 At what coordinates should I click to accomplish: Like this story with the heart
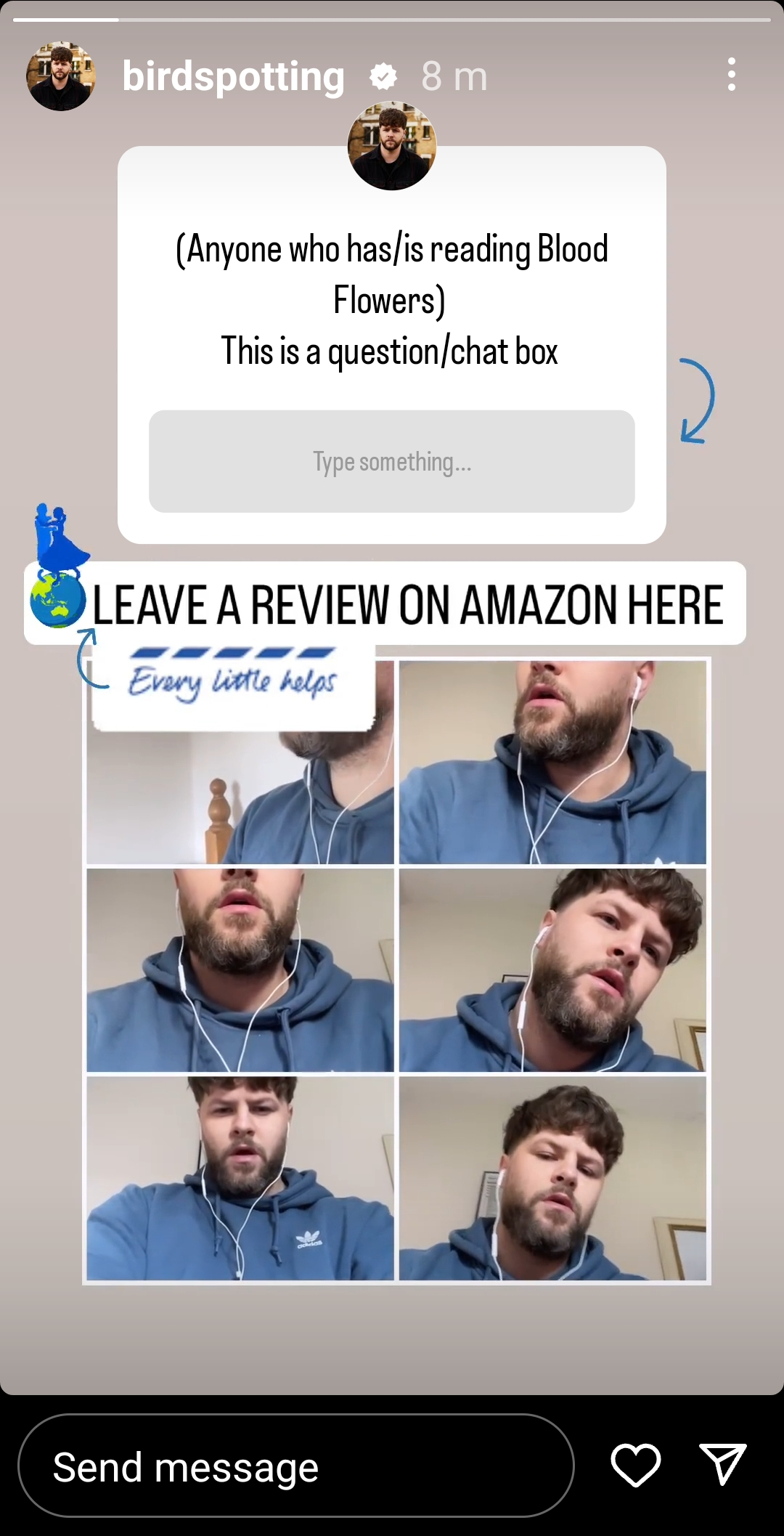pyautogui.click(x=636, y=1465)
